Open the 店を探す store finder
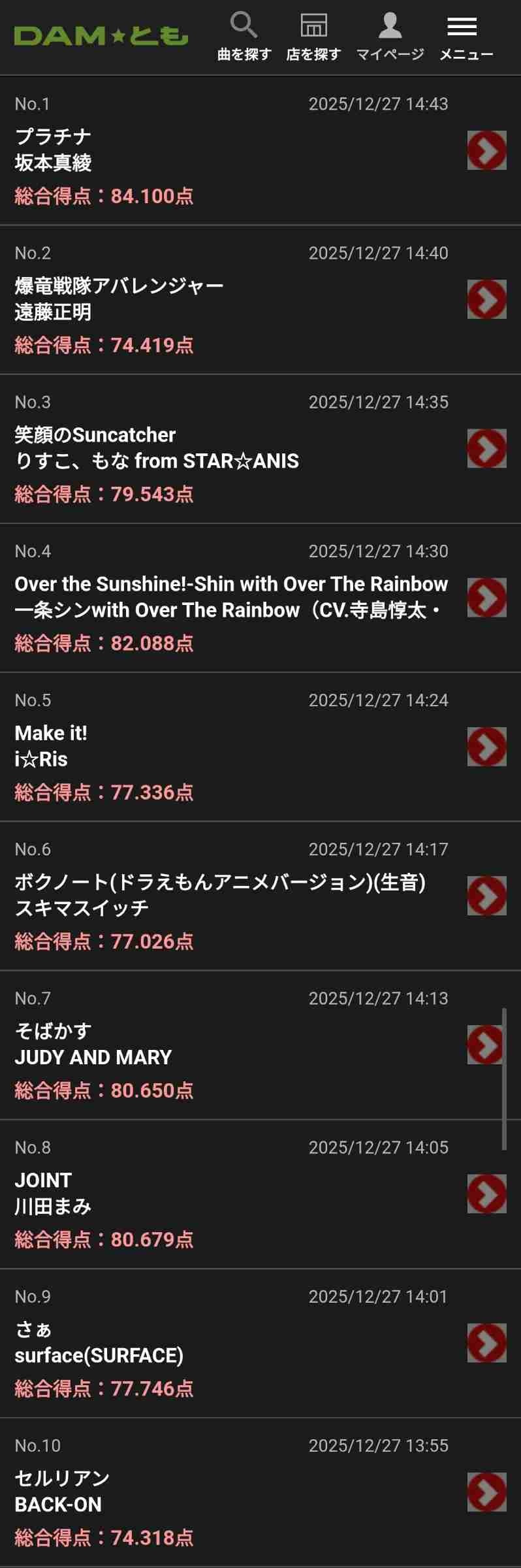The image size is (521, 1568). point(313,37)
